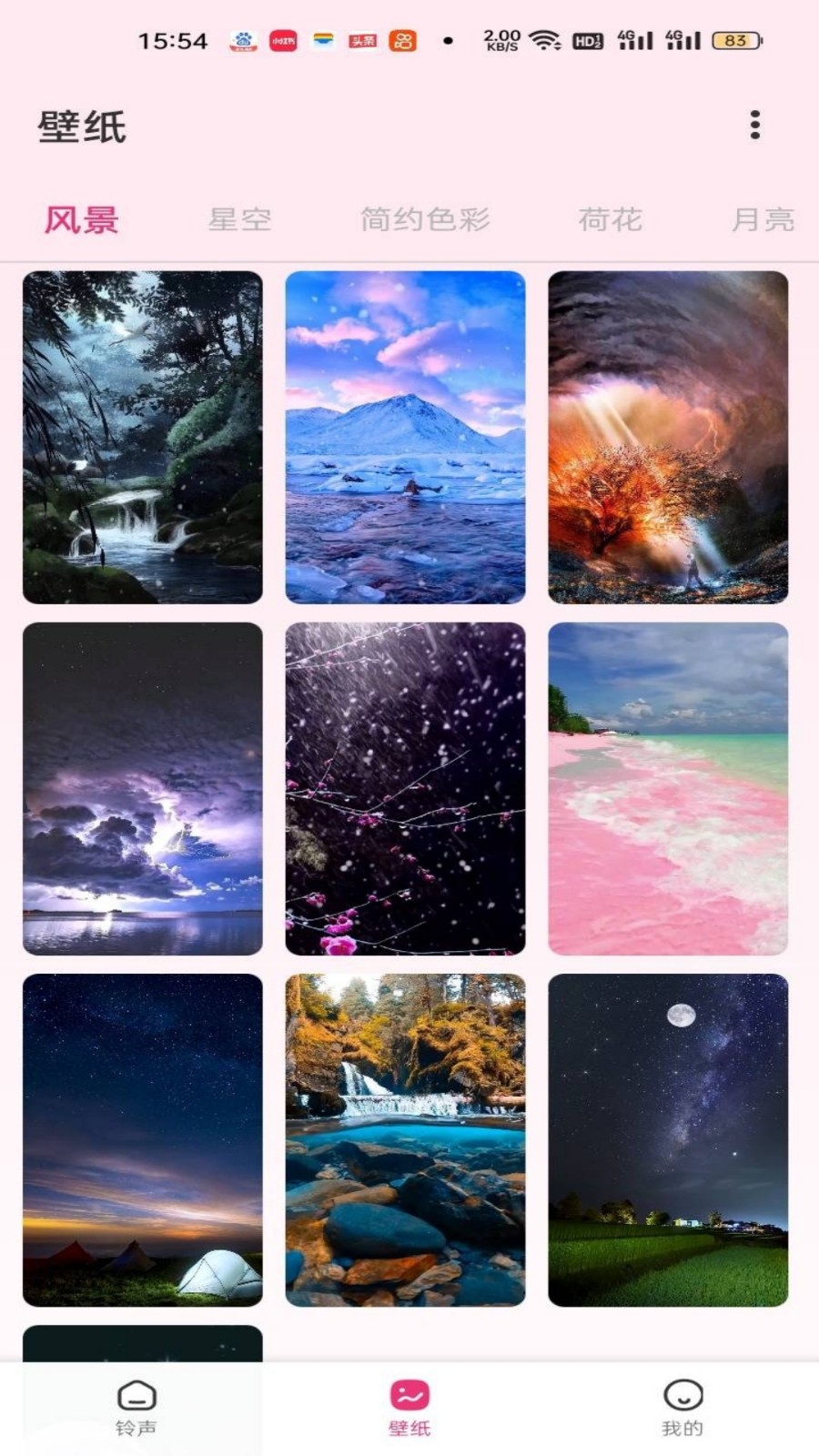This screenshot has height=1456, width=819.
Task: View the starry sky with tents wallpaper
Action: 143,1139
